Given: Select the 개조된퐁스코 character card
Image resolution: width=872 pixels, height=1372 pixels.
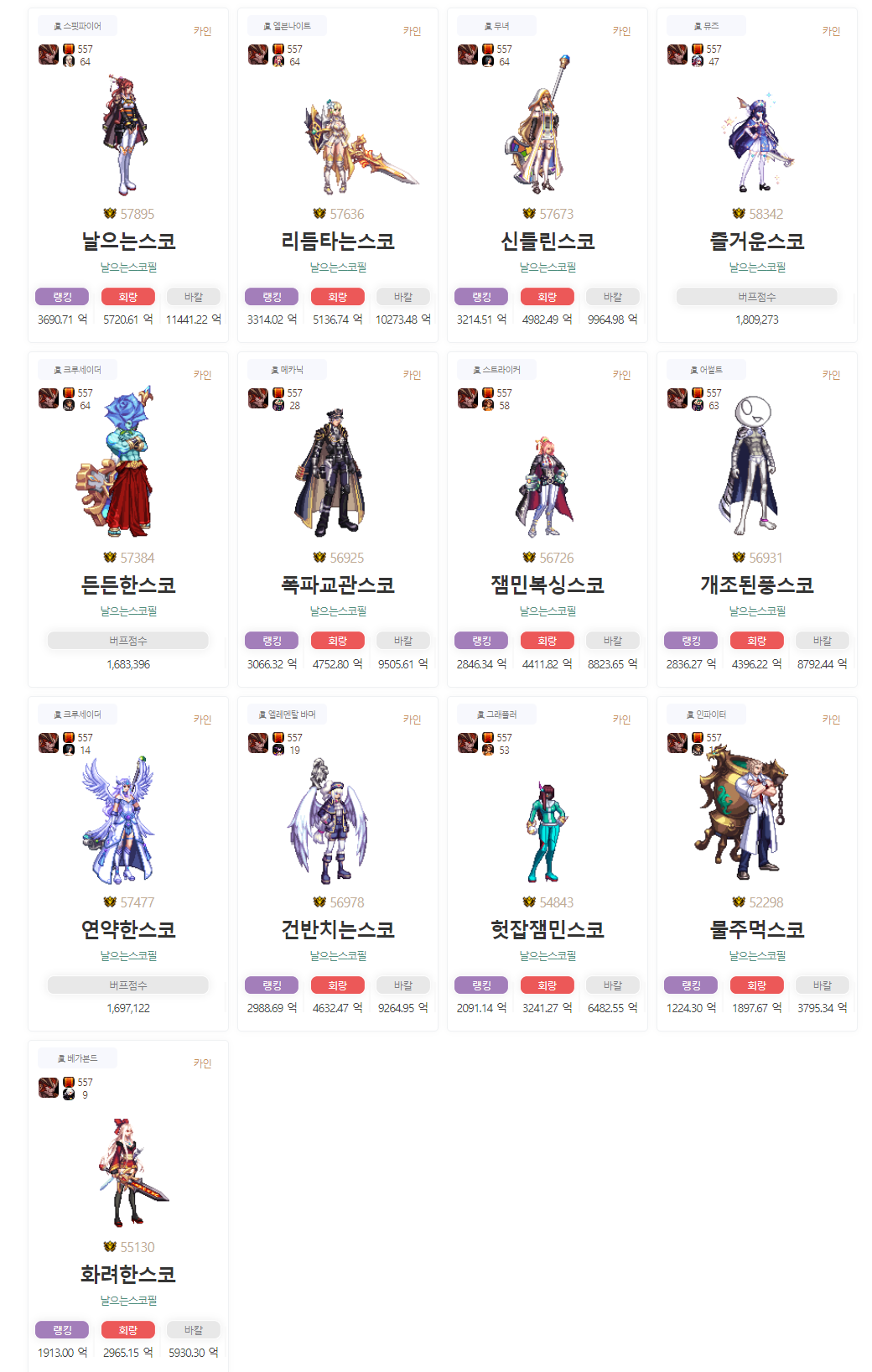Looking at the screenshot, I should point(757,585).
